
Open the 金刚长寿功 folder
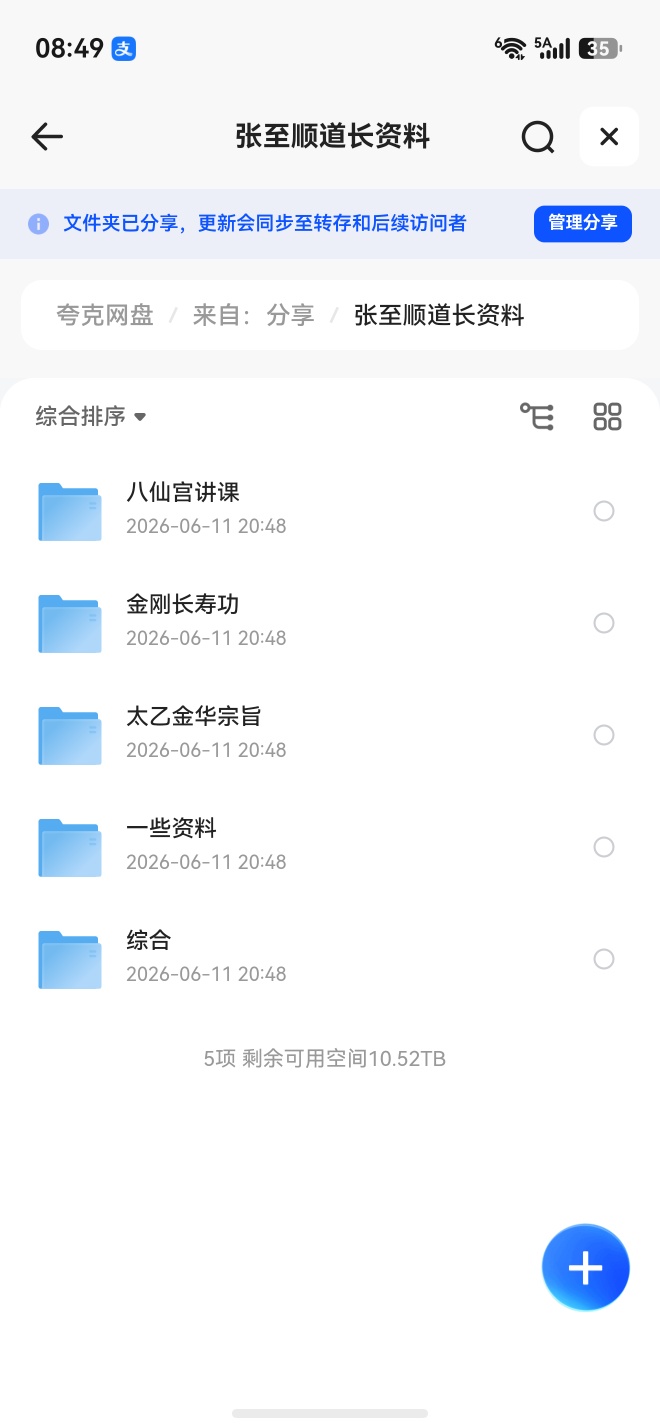point(330,623)
